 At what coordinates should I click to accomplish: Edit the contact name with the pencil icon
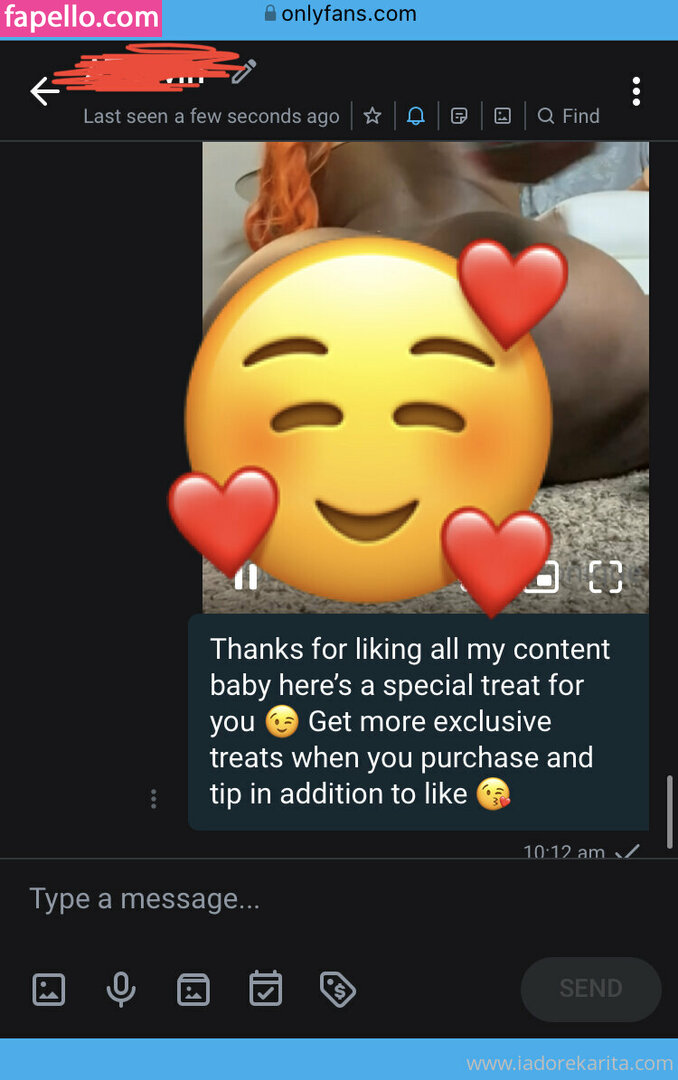[243, 71]
